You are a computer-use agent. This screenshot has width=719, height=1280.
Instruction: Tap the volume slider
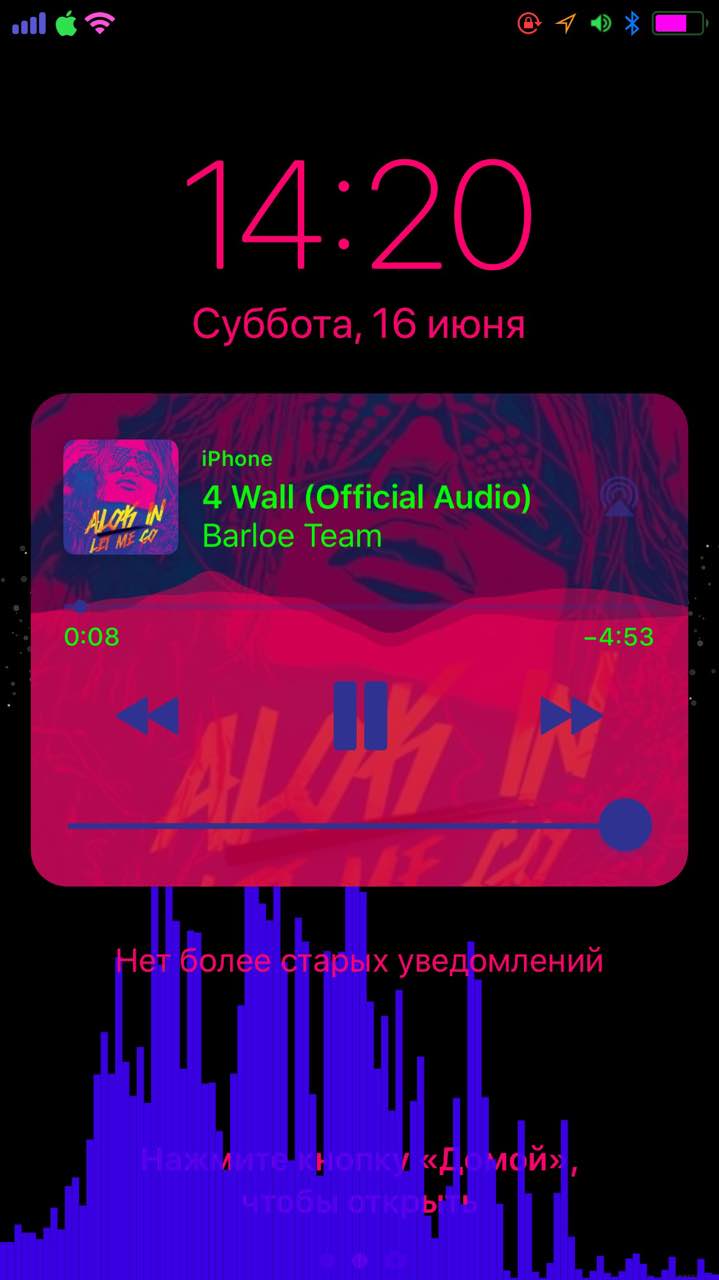(x=340, y=826)
